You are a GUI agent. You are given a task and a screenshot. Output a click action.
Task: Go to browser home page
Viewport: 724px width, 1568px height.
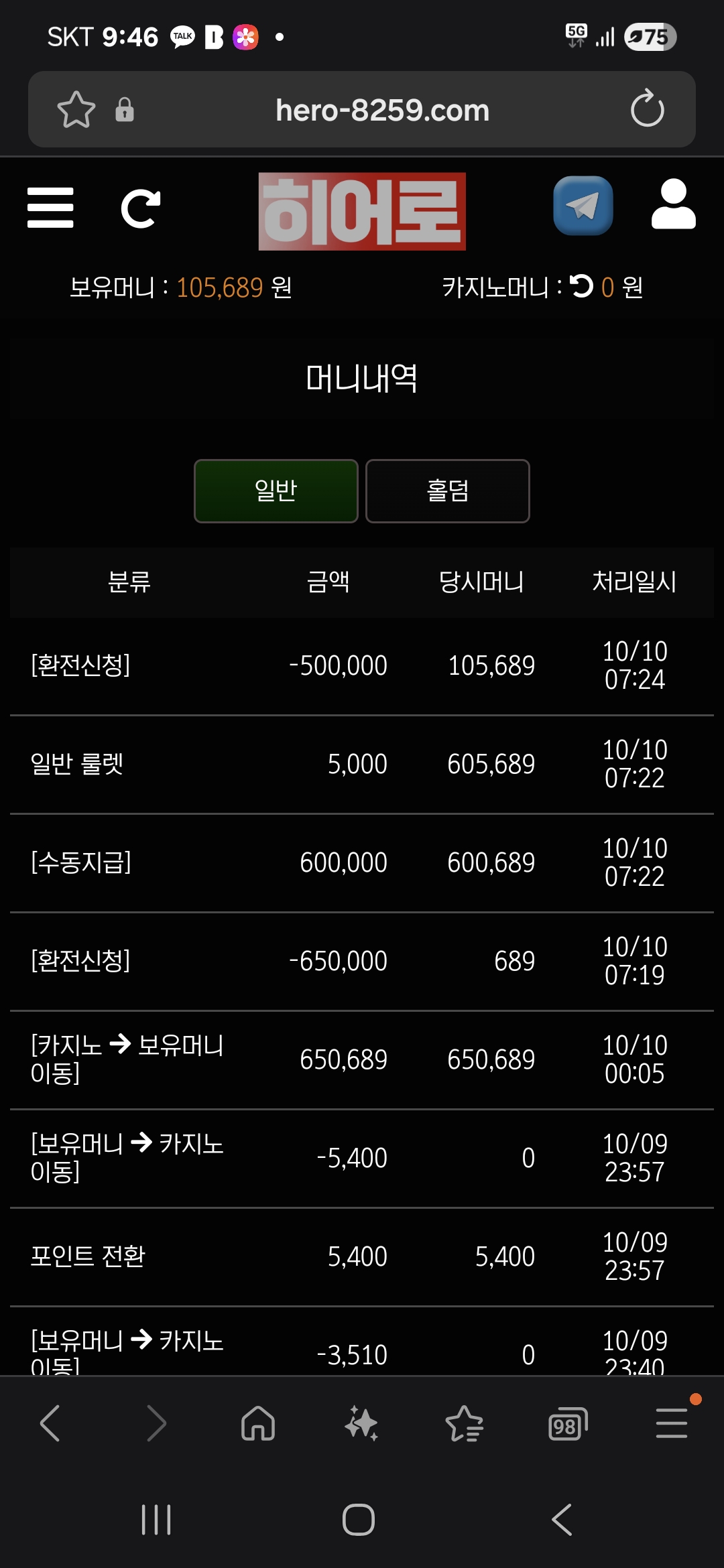258,1423
